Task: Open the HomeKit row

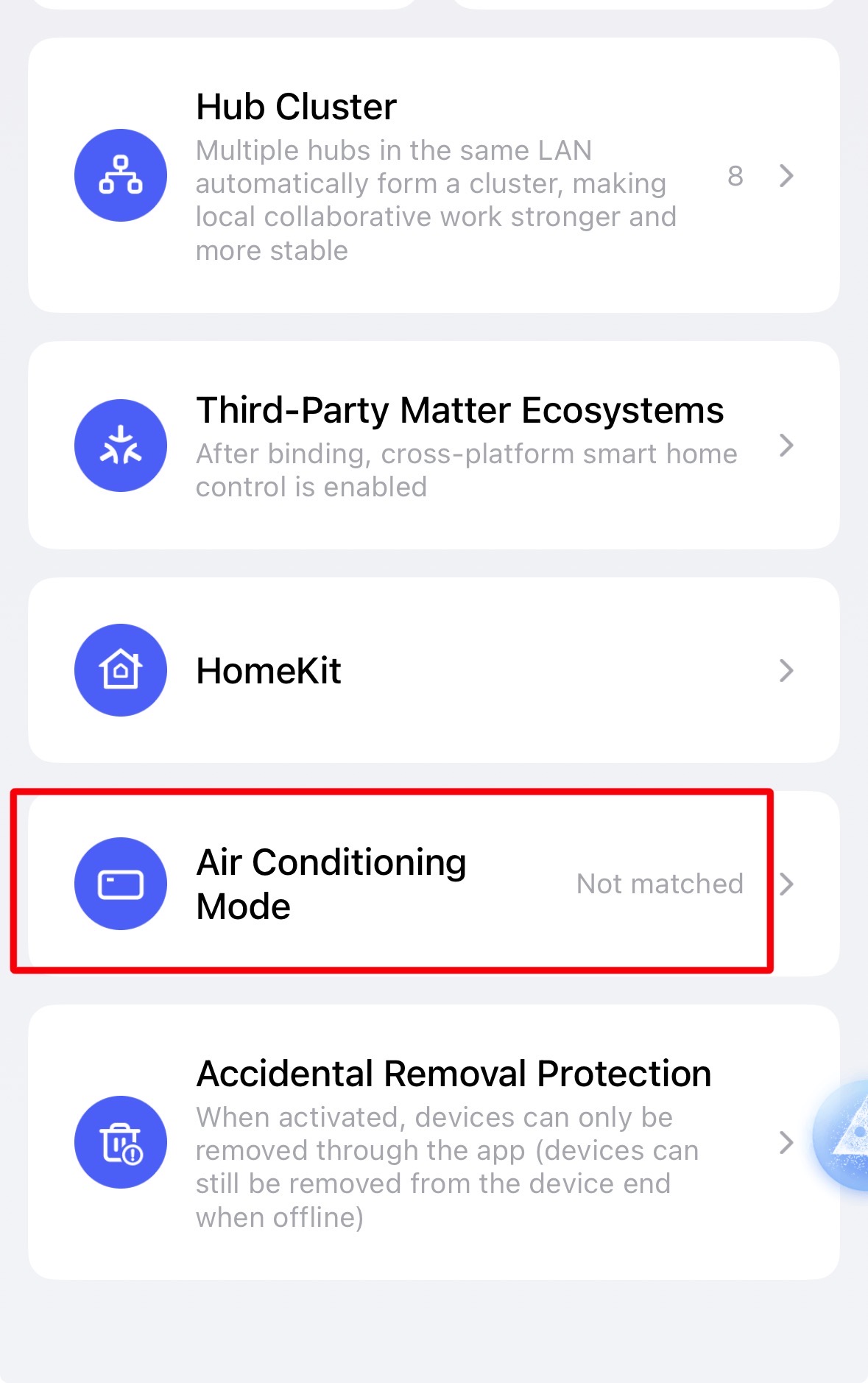Action: 434,670
